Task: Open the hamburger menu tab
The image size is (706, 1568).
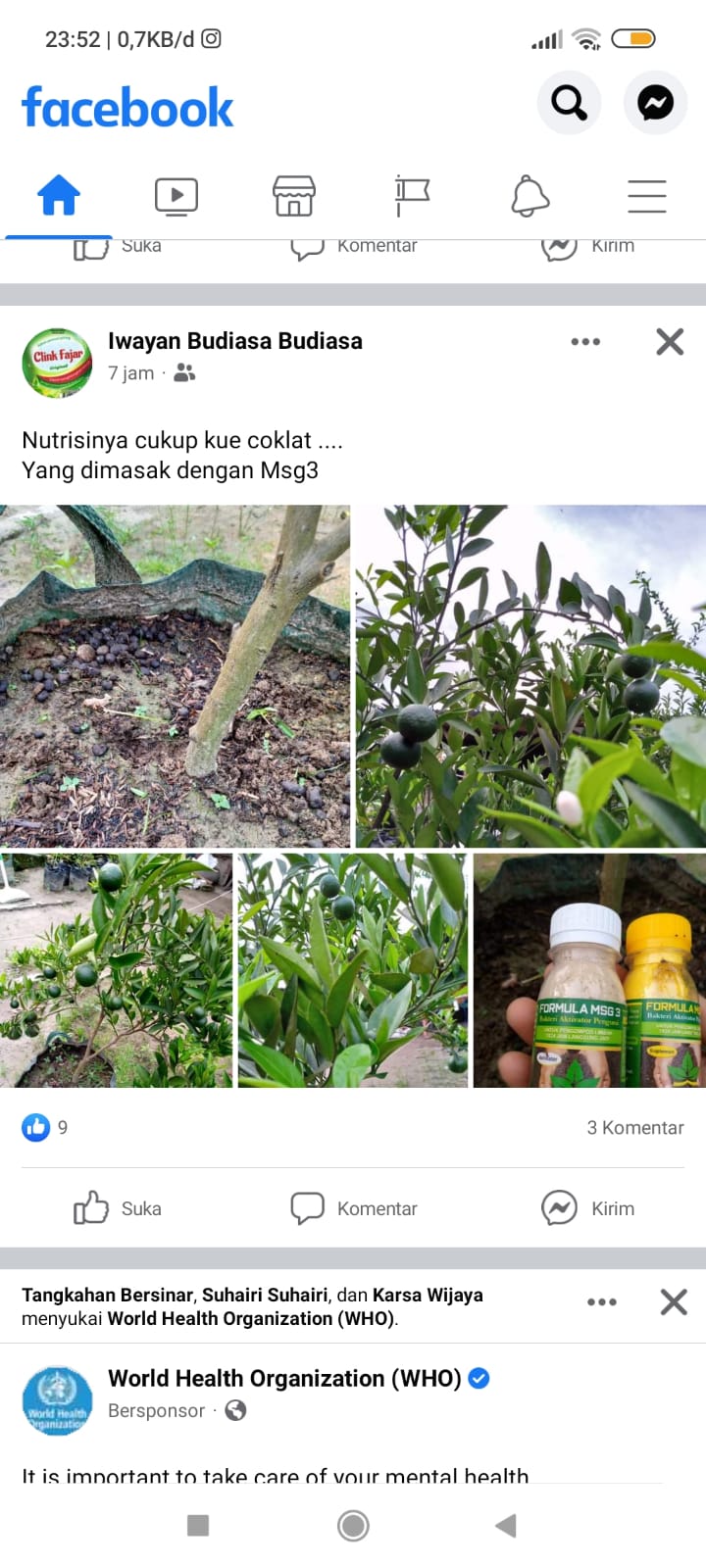Action: click(647, 197)
